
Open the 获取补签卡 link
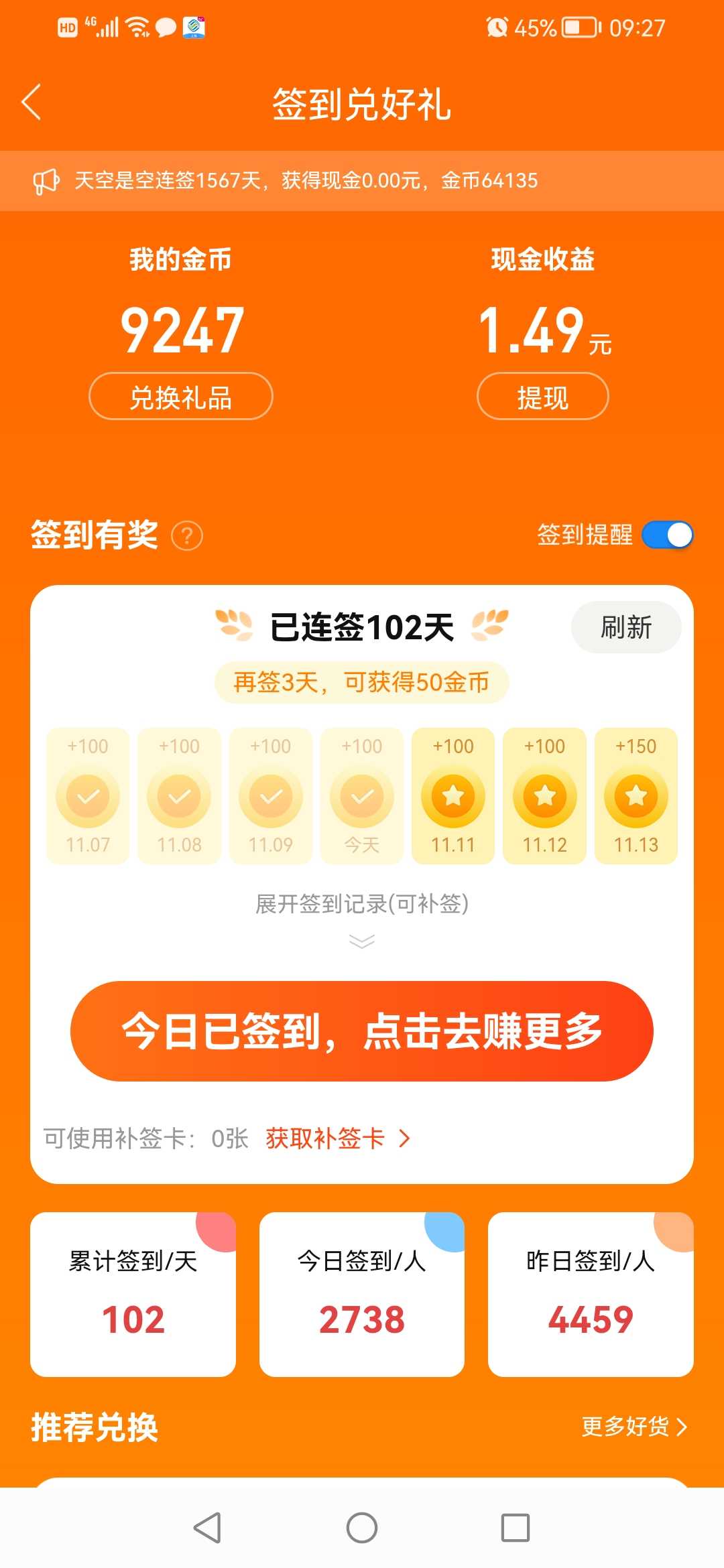coord(337,1138)
